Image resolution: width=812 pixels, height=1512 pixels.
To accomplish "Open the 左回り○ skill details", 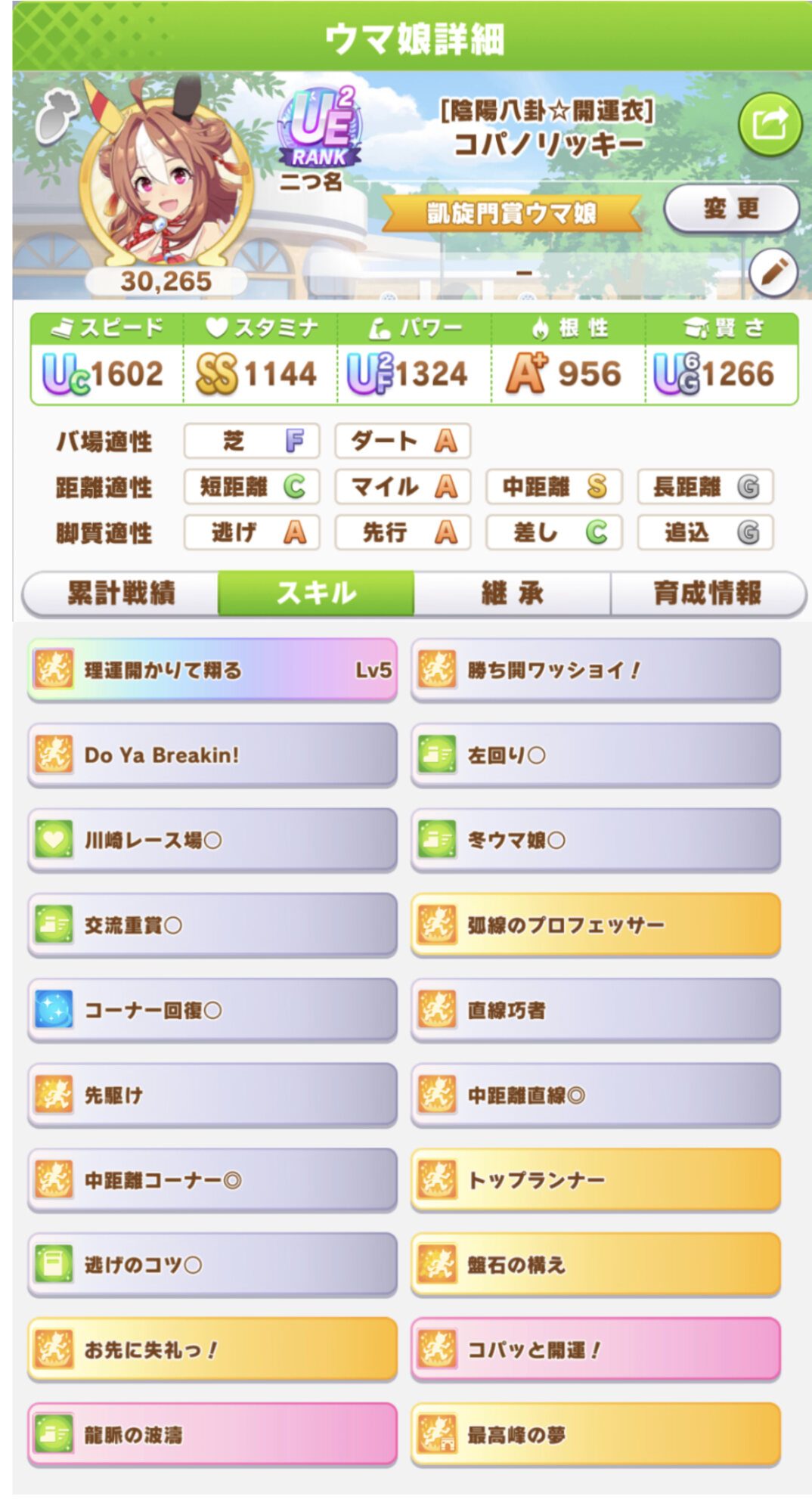I will (x=596, y=755).
